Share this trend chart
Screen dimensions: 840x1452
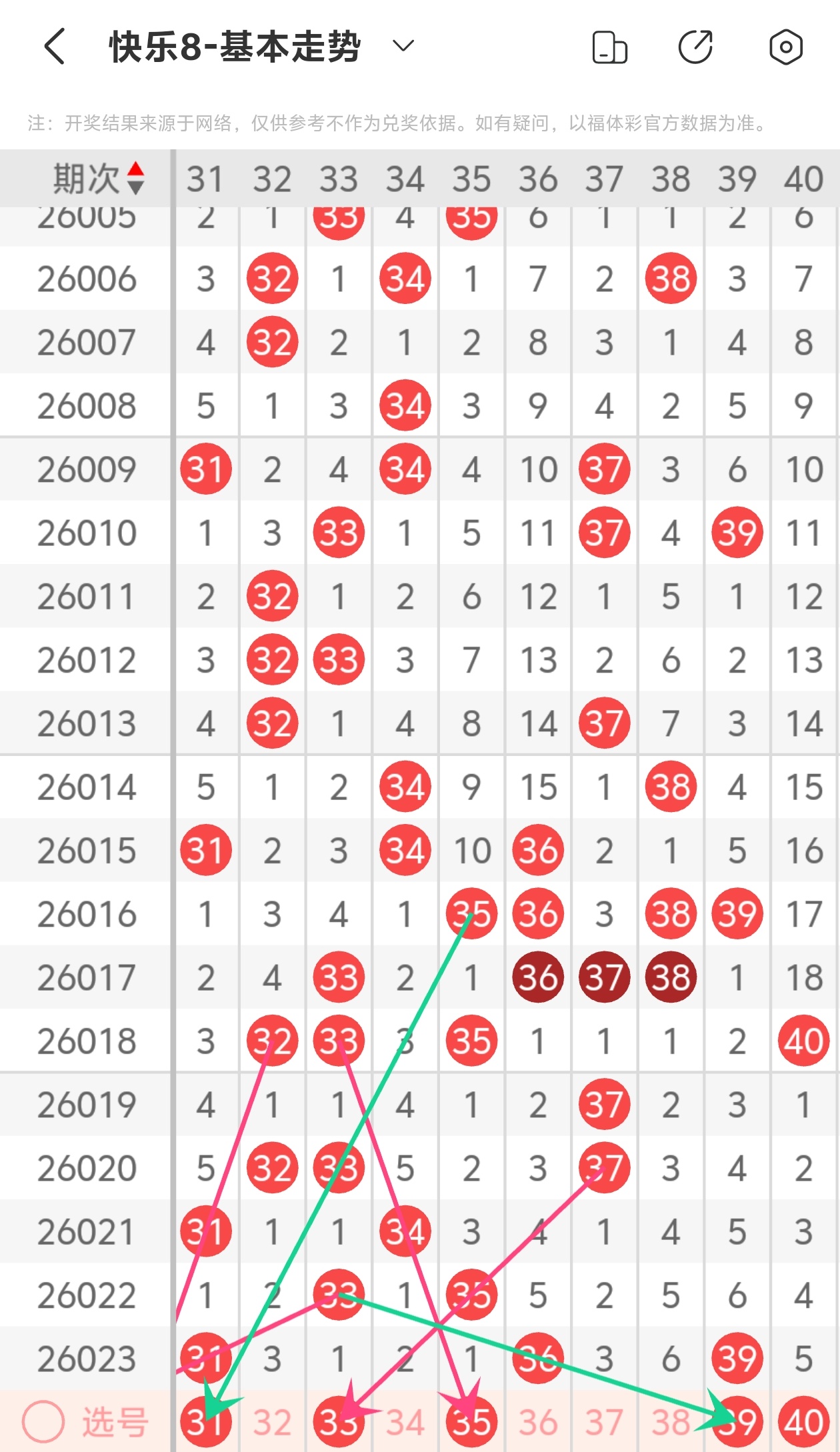[696, 47]
